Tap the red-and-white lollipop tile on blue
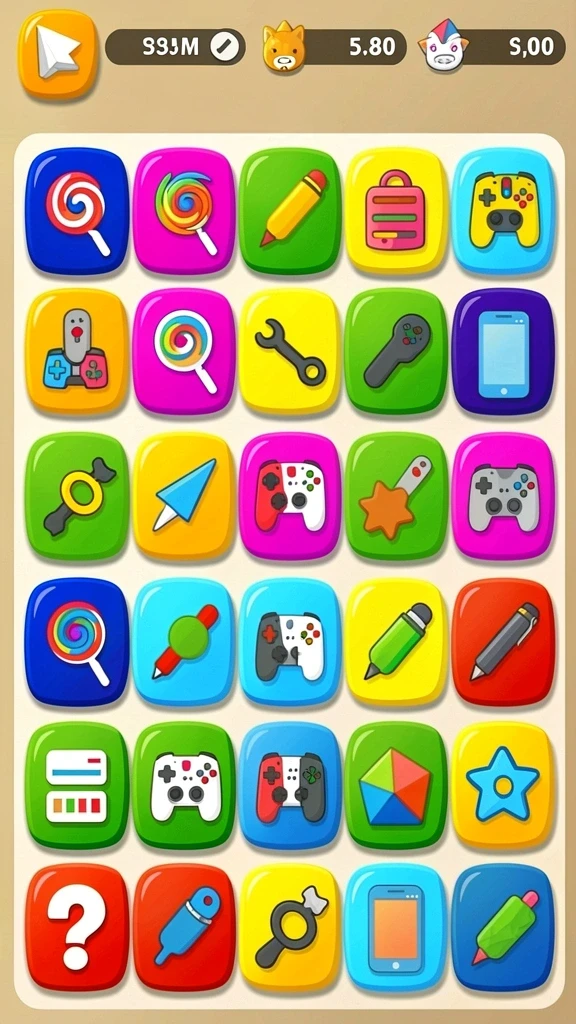 coord(77,210)
